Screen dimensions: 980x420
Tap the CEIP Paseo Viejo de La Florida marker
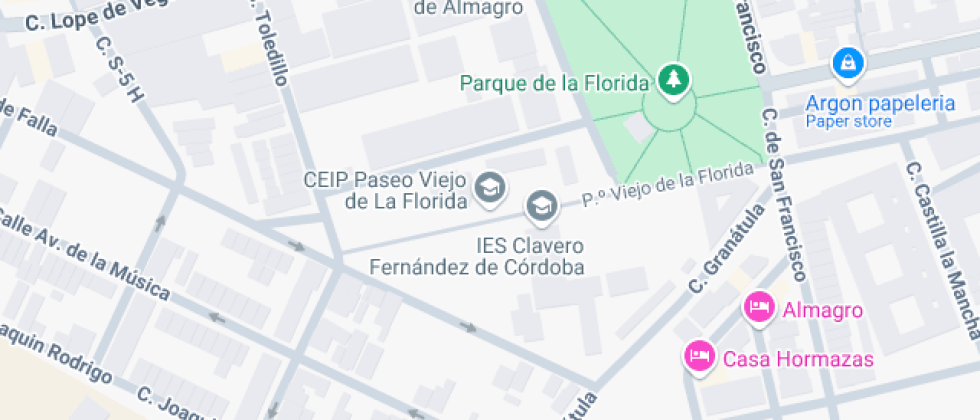tap(489, 187)
